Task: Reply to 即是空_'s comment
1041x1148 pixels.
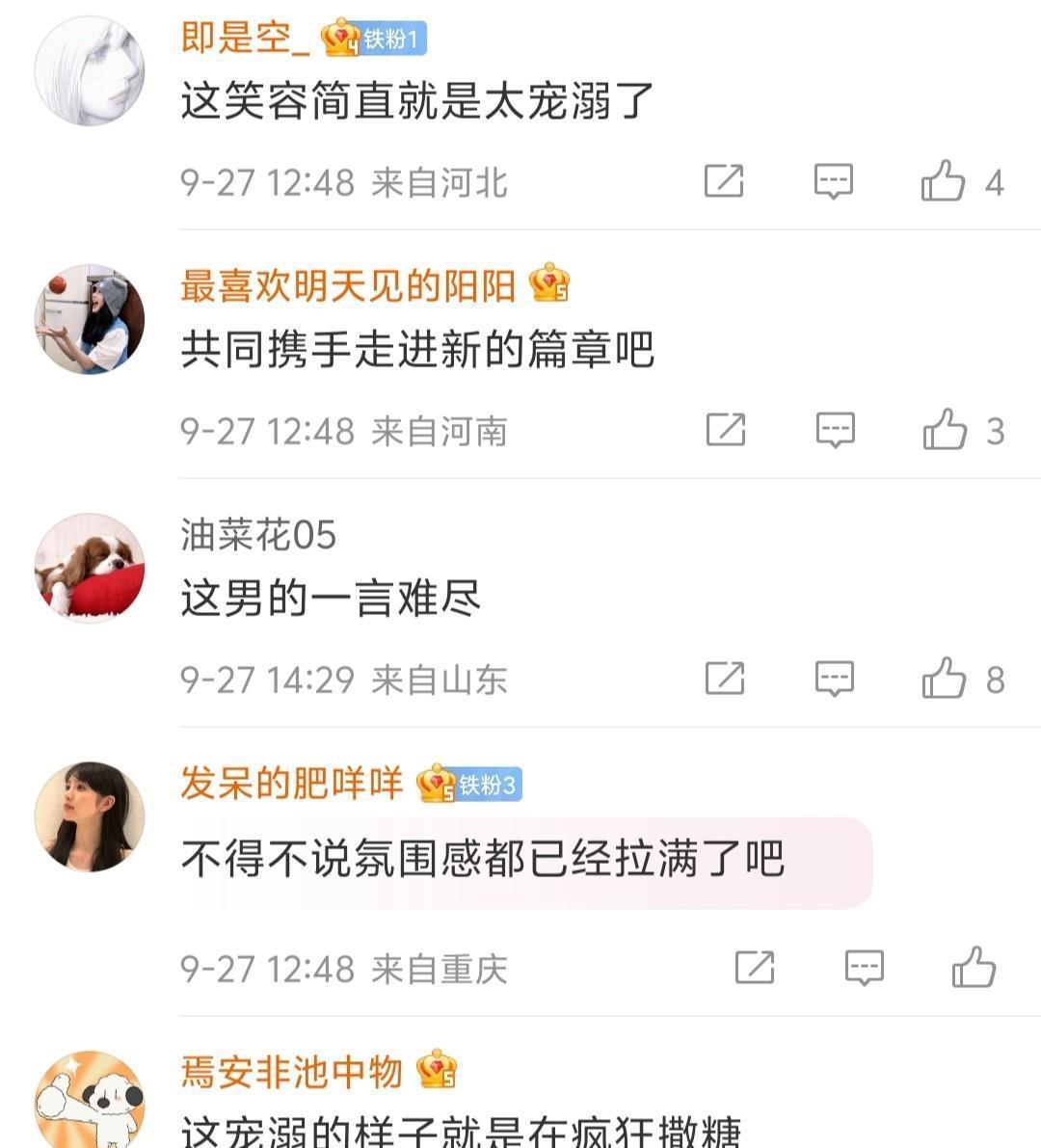Action: 834,181
